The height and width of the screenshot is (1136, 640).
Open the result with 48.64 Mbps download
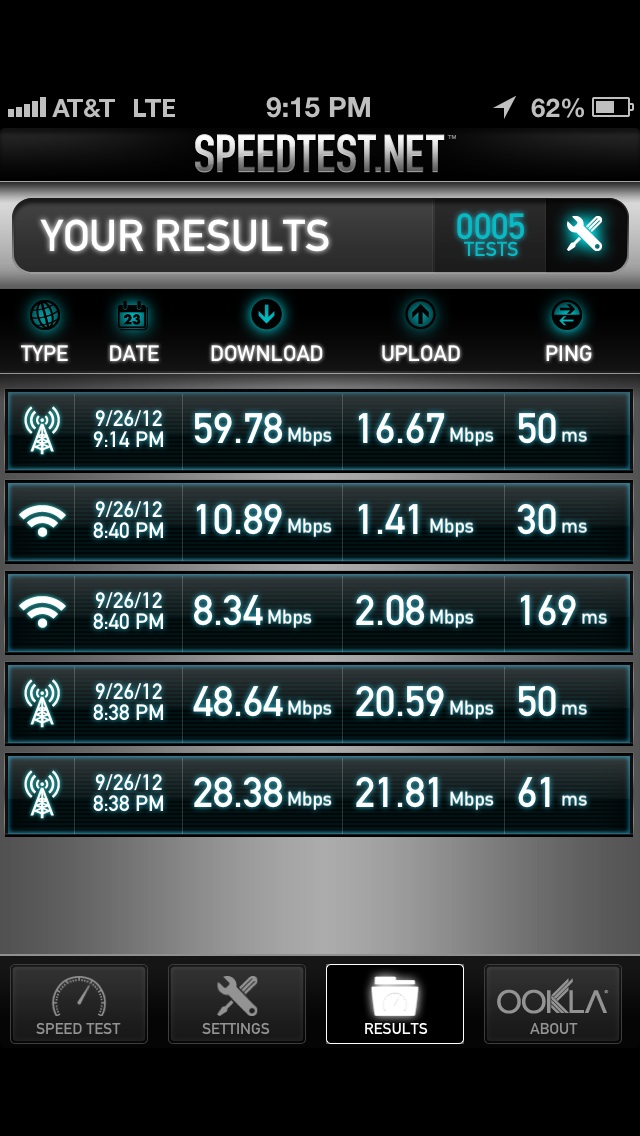319,703
